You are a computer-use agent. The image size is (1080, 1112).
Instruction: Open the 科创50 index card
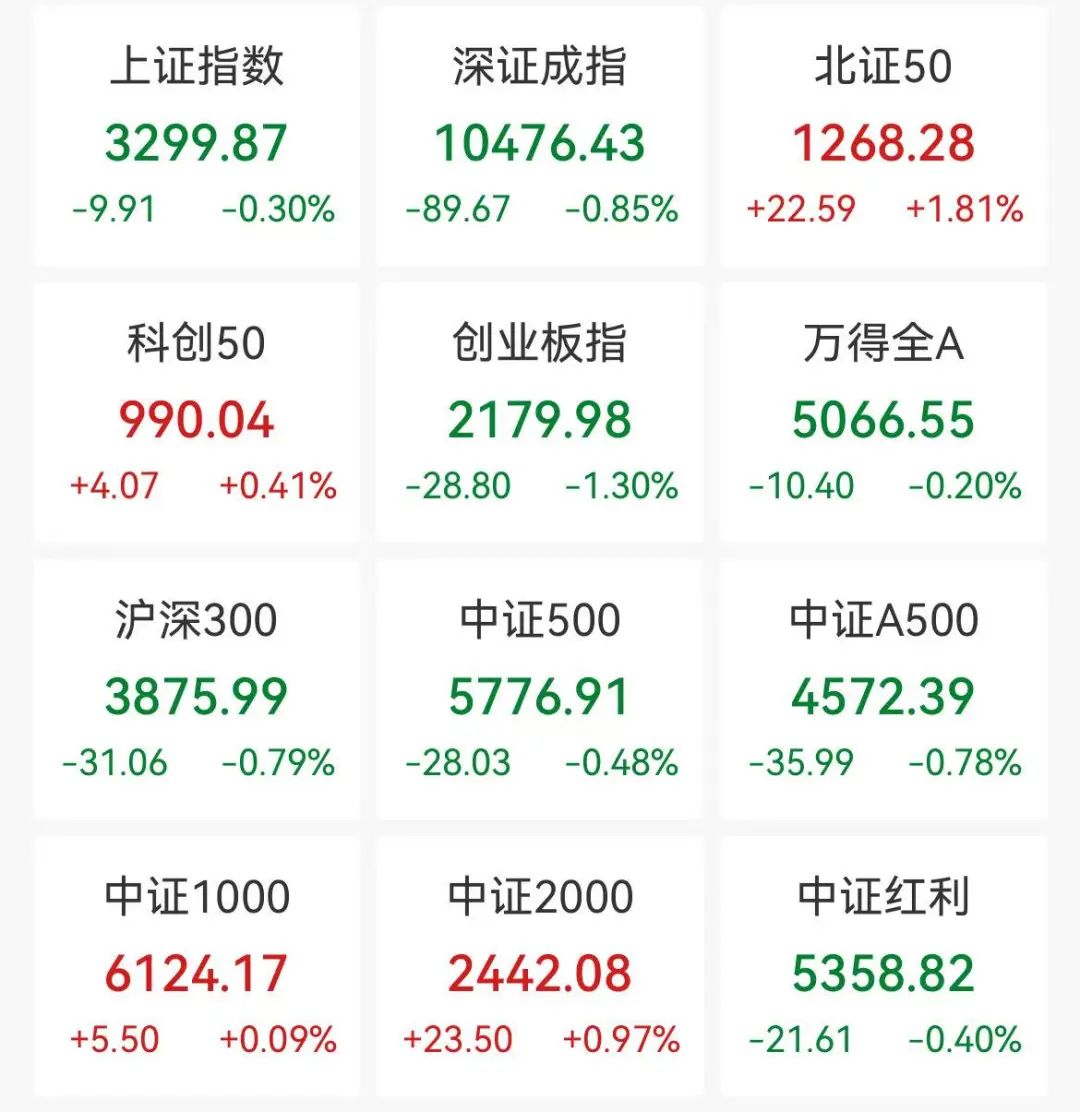(x=196, y=413)
